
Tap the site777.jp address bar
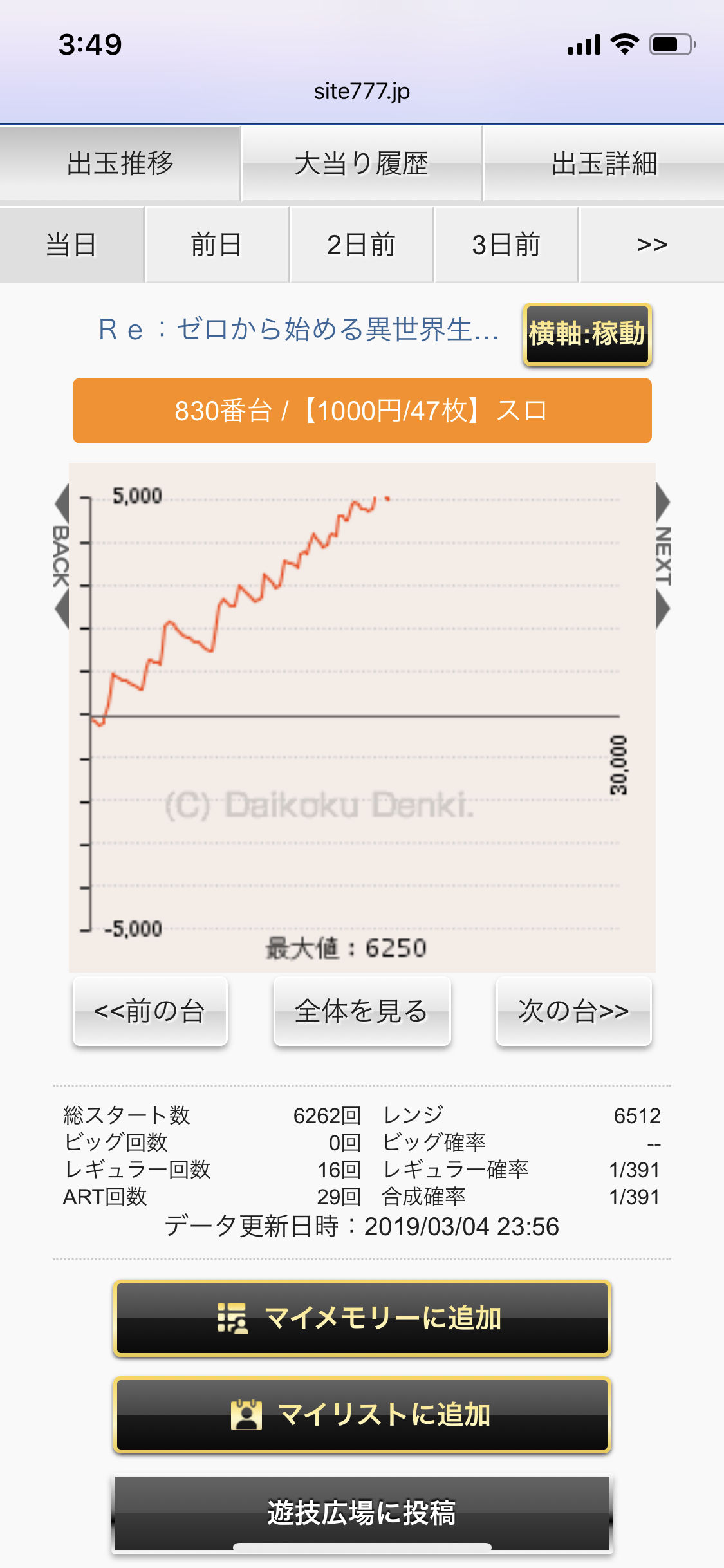[x=362, y=91]
